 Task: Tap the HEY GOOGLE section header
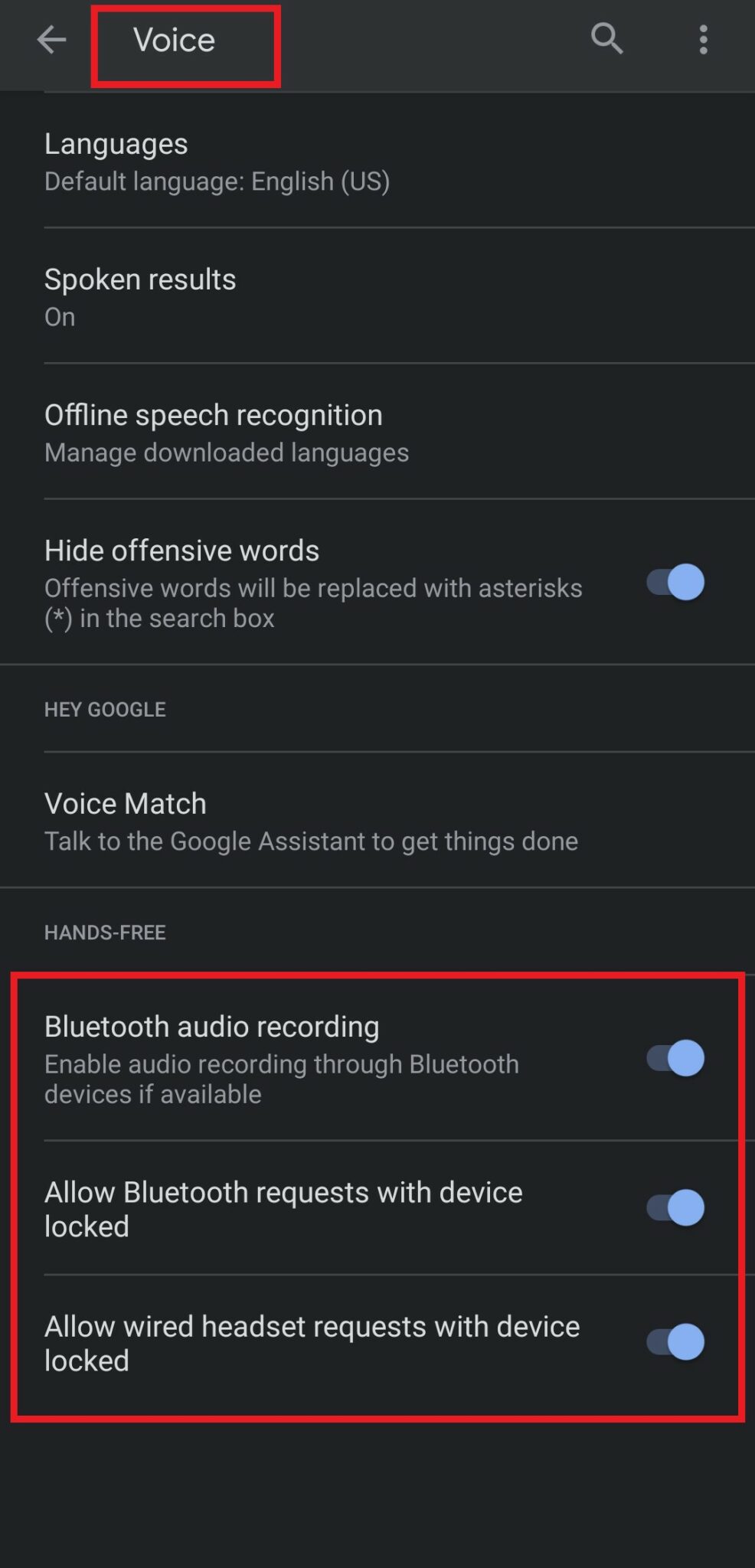pos(105,709)
